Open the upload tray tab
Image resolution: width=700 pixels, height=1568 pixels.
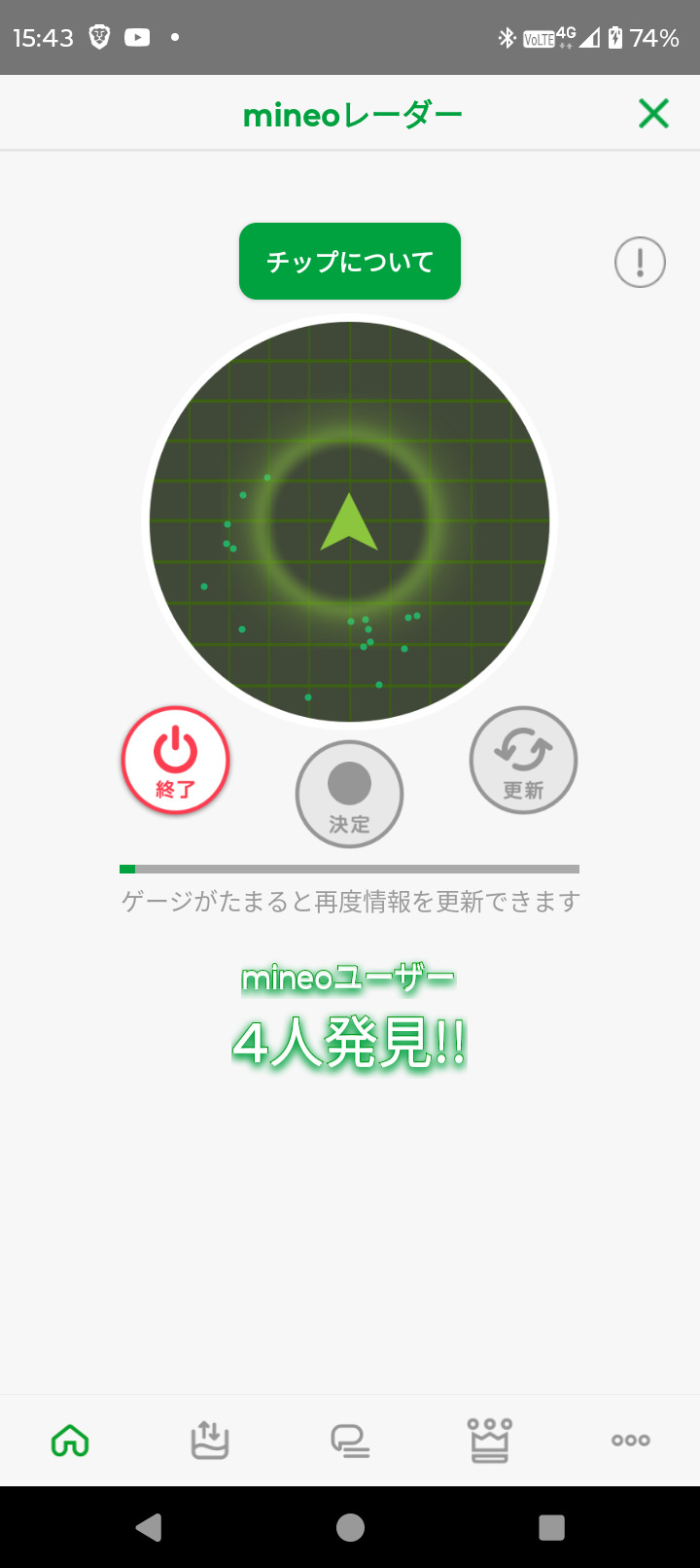209,1441
